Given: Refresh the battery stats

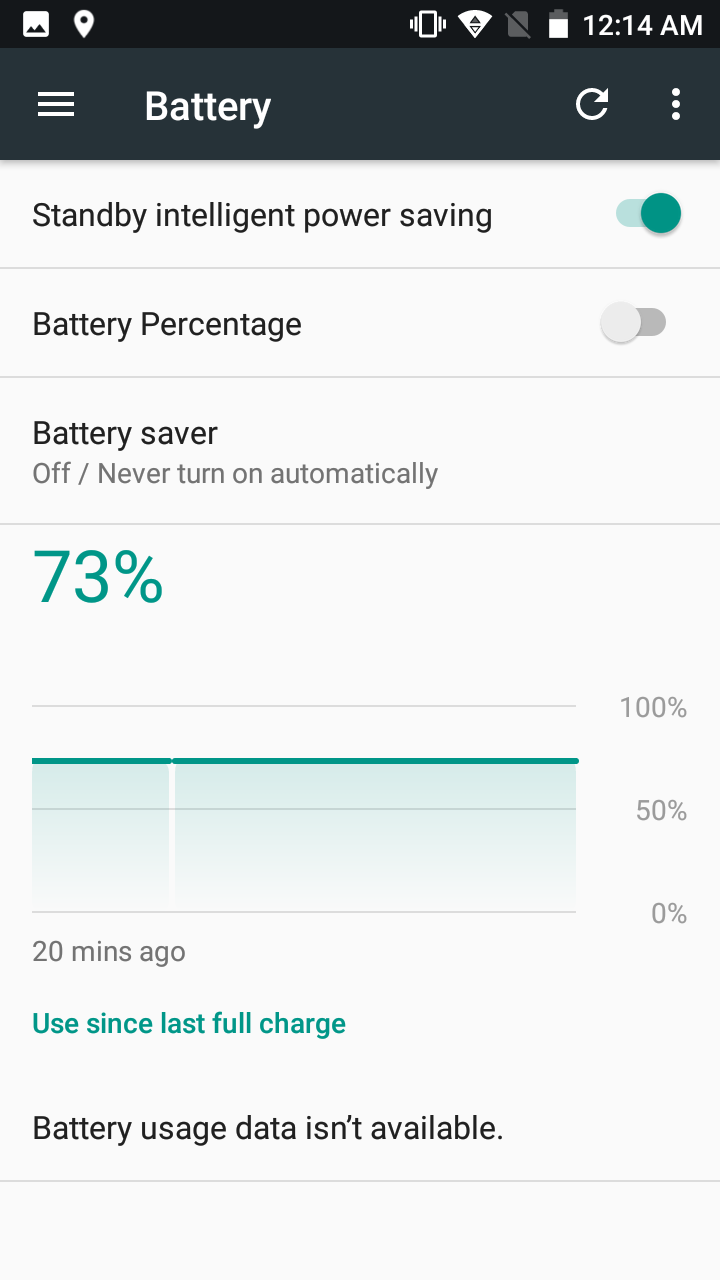Looking at the screenshot, I should coord(592,104).
